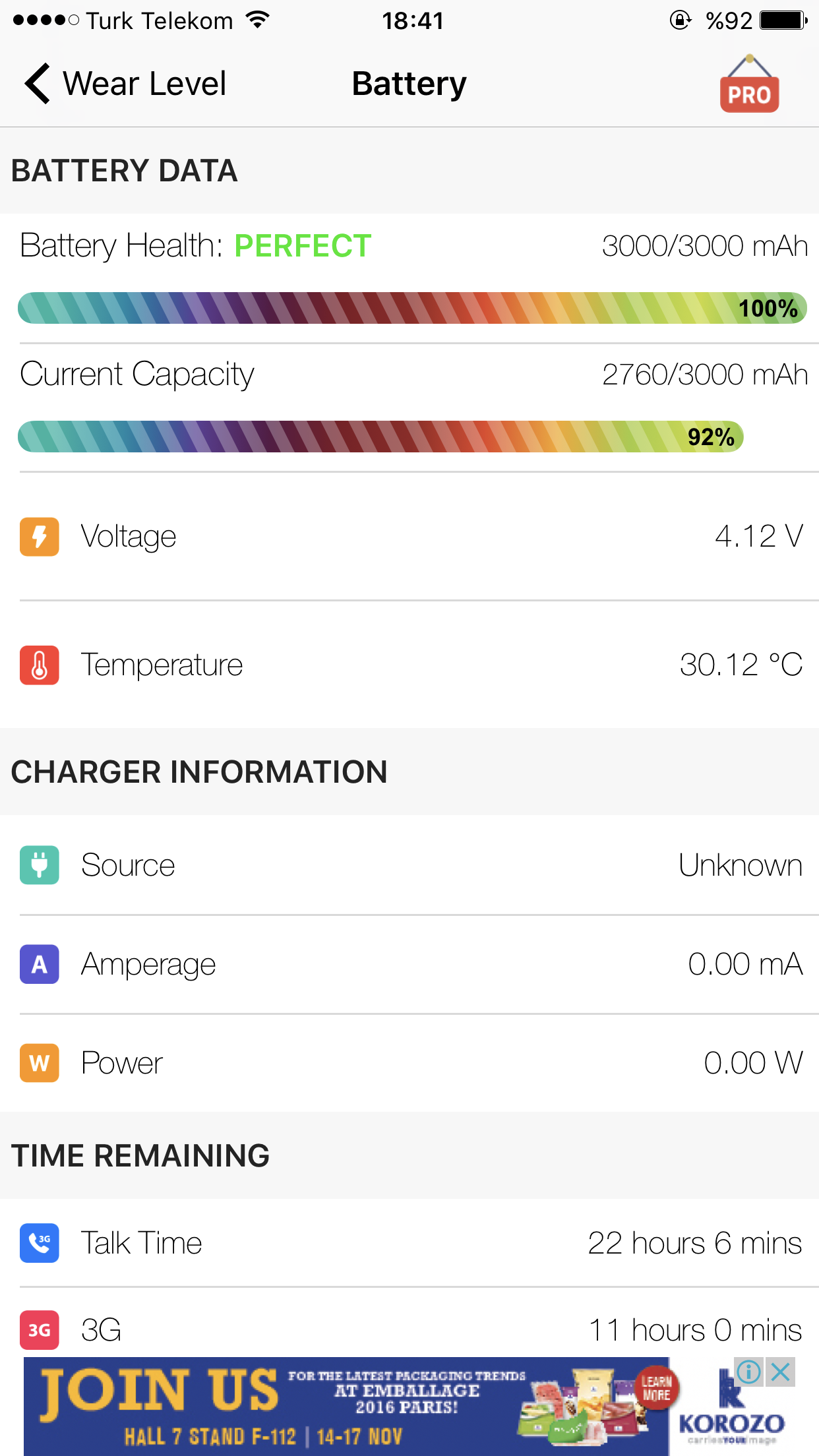Open the PRO upgrade shop icon

pyautogui.click(x=749, y=85)
